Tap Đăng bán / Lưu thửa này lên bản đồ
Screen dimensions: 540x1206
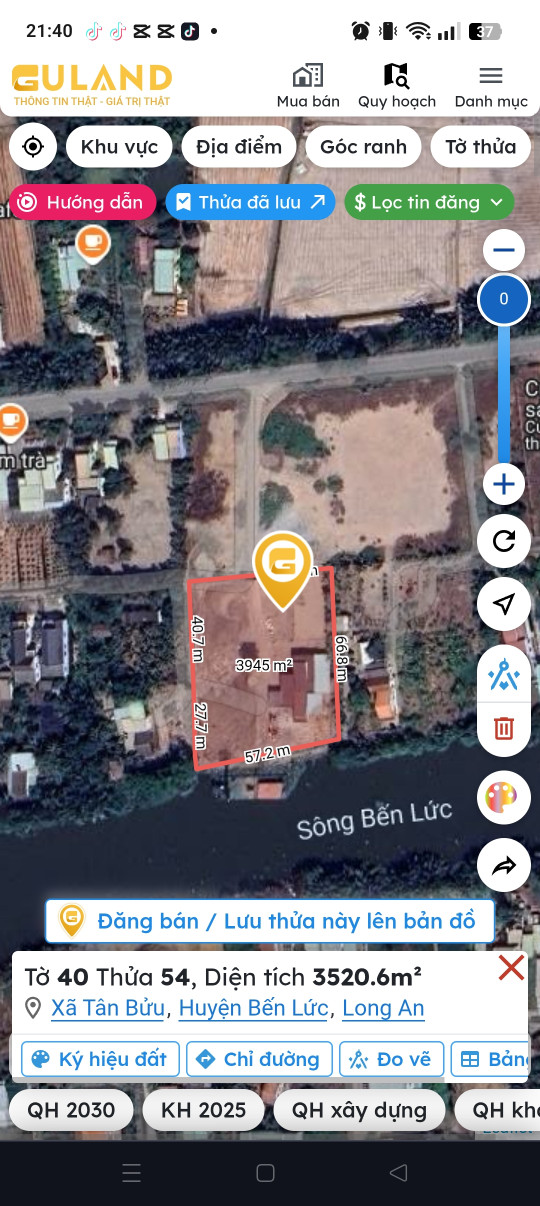click(270, 921)
